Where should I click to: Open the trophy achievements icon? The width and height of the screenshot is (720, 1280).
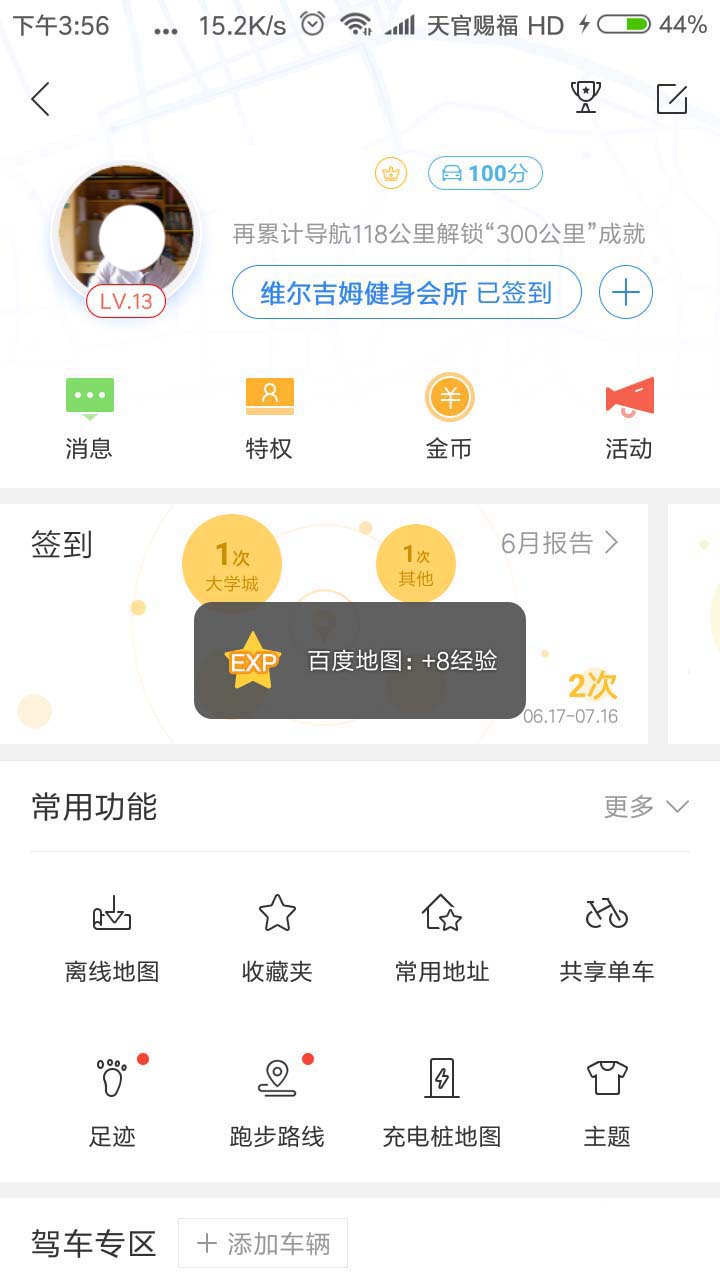click(x=584, y=99)
